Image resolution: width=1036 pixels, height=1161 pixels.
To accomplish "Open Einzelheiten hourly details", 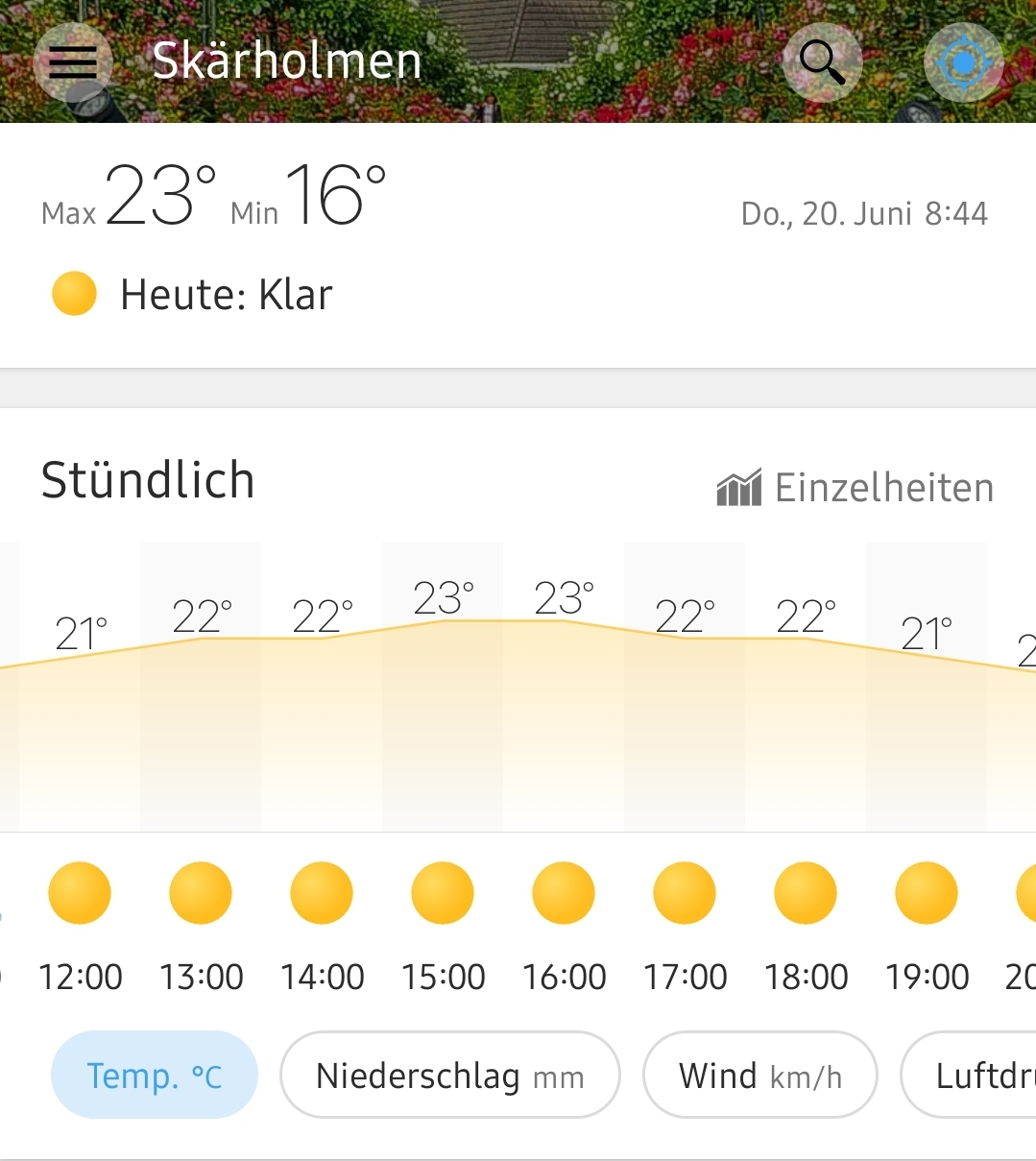I will click(x=855, y=488).
